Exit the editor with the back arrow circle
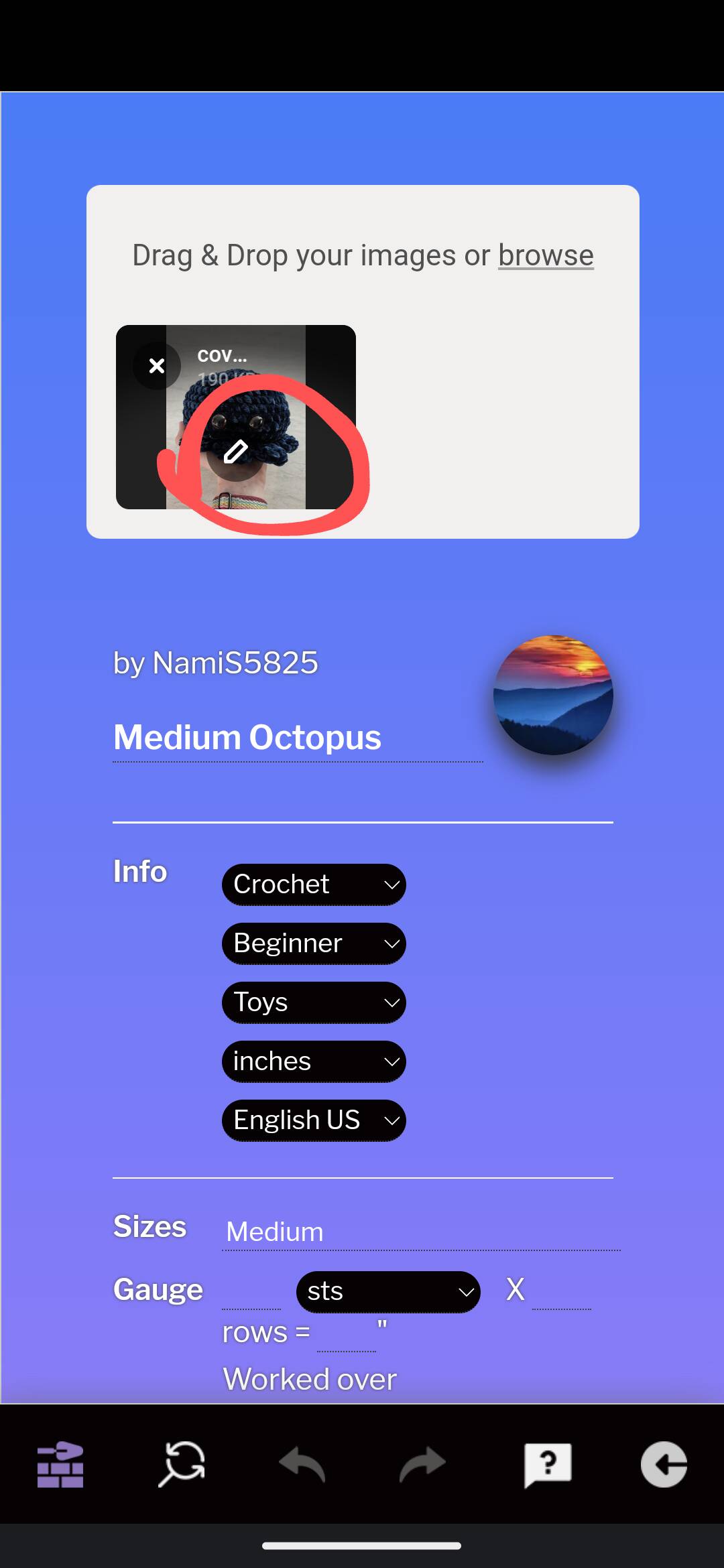Viewport: 724px width, 1568px height. coord(664,1464)
